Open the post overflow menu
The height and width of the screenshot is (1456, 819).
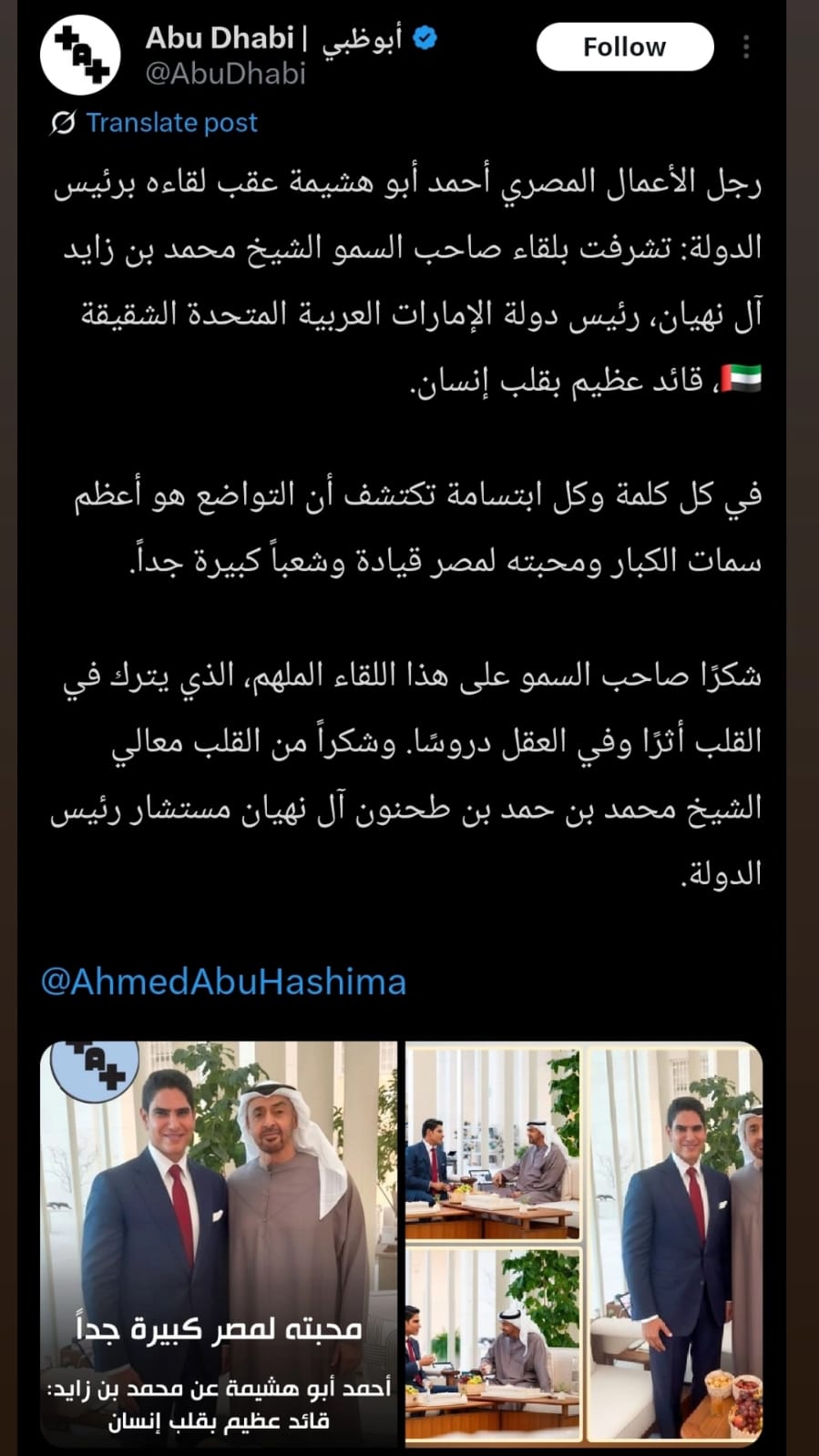tap(746, 47)
